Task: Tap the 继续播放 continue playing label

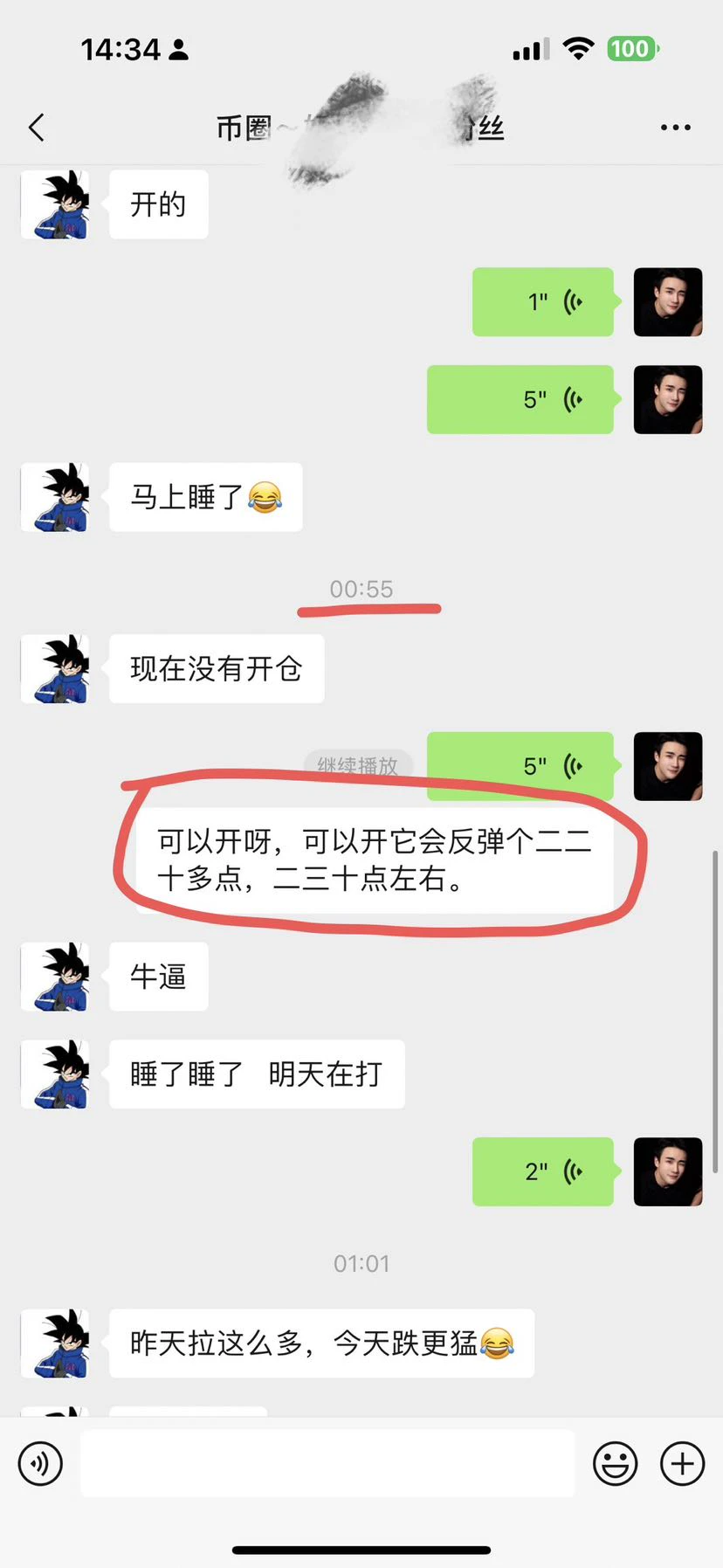Action: [358, 765]
